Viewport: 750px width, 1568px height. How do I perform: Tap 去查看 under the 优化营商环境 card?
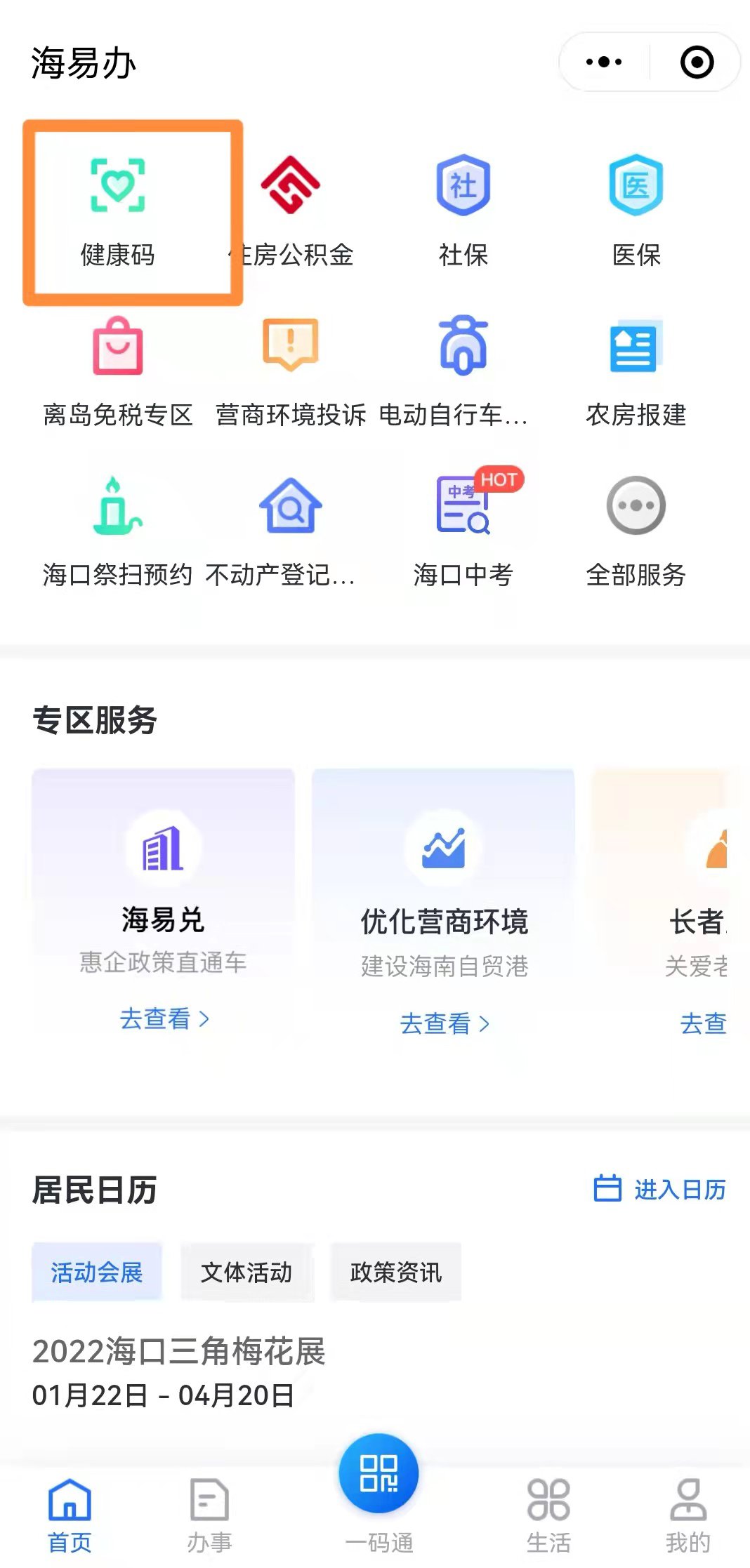click(444, 1023)
